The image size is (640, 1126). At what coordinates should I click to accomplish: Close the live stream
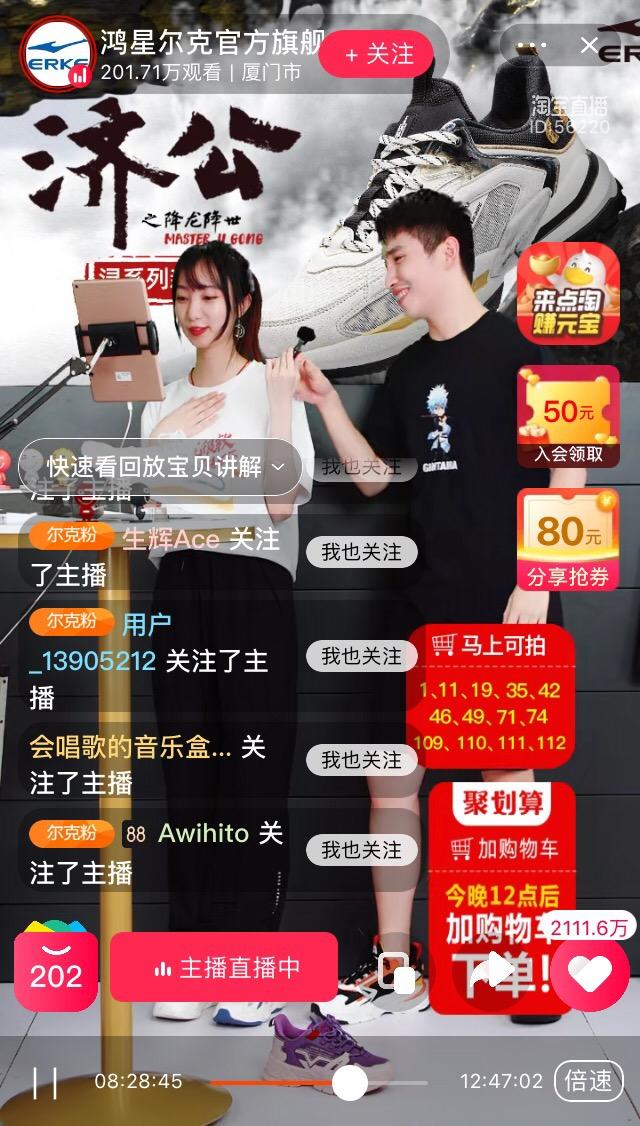click(590, 45)
